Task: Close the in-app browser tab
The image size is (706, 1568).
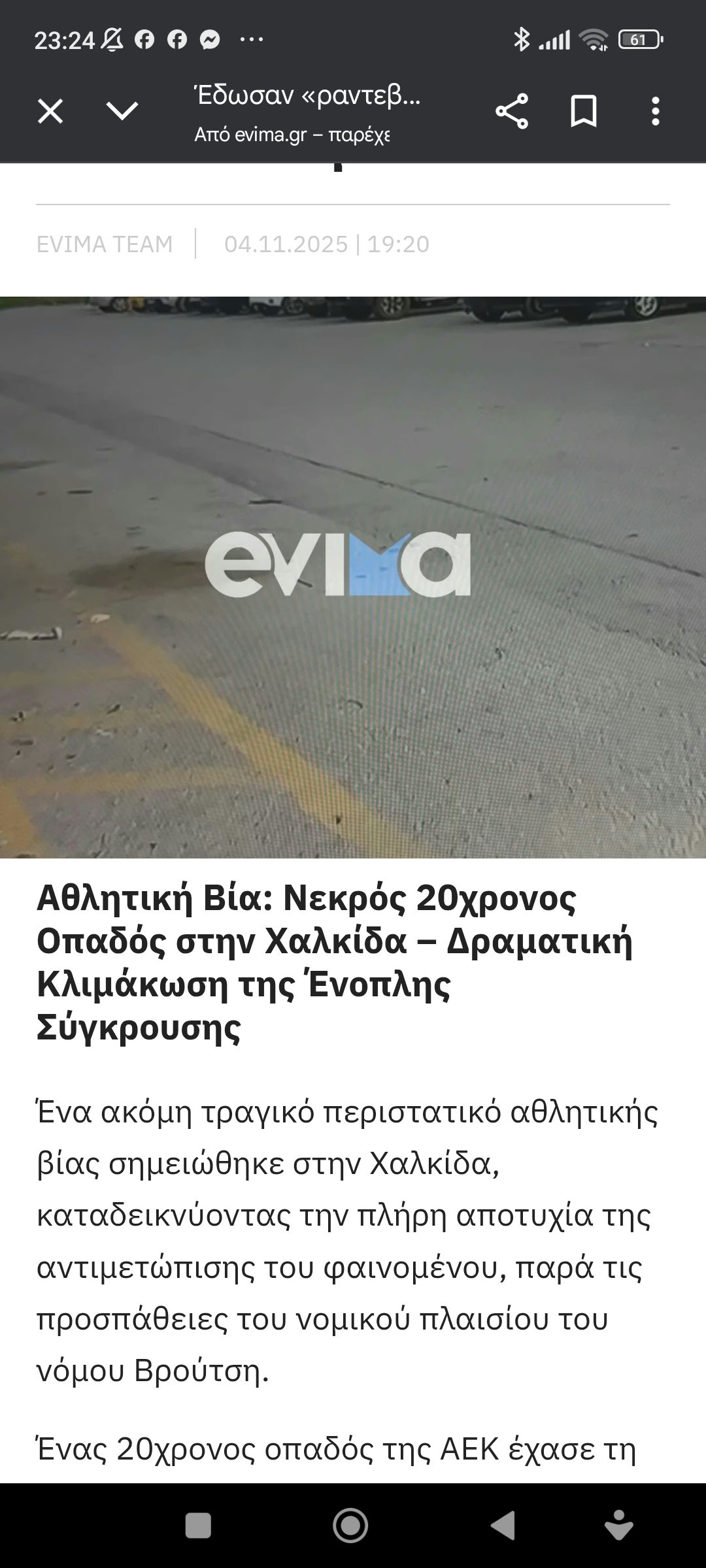Action: click(x=50, y=111)
